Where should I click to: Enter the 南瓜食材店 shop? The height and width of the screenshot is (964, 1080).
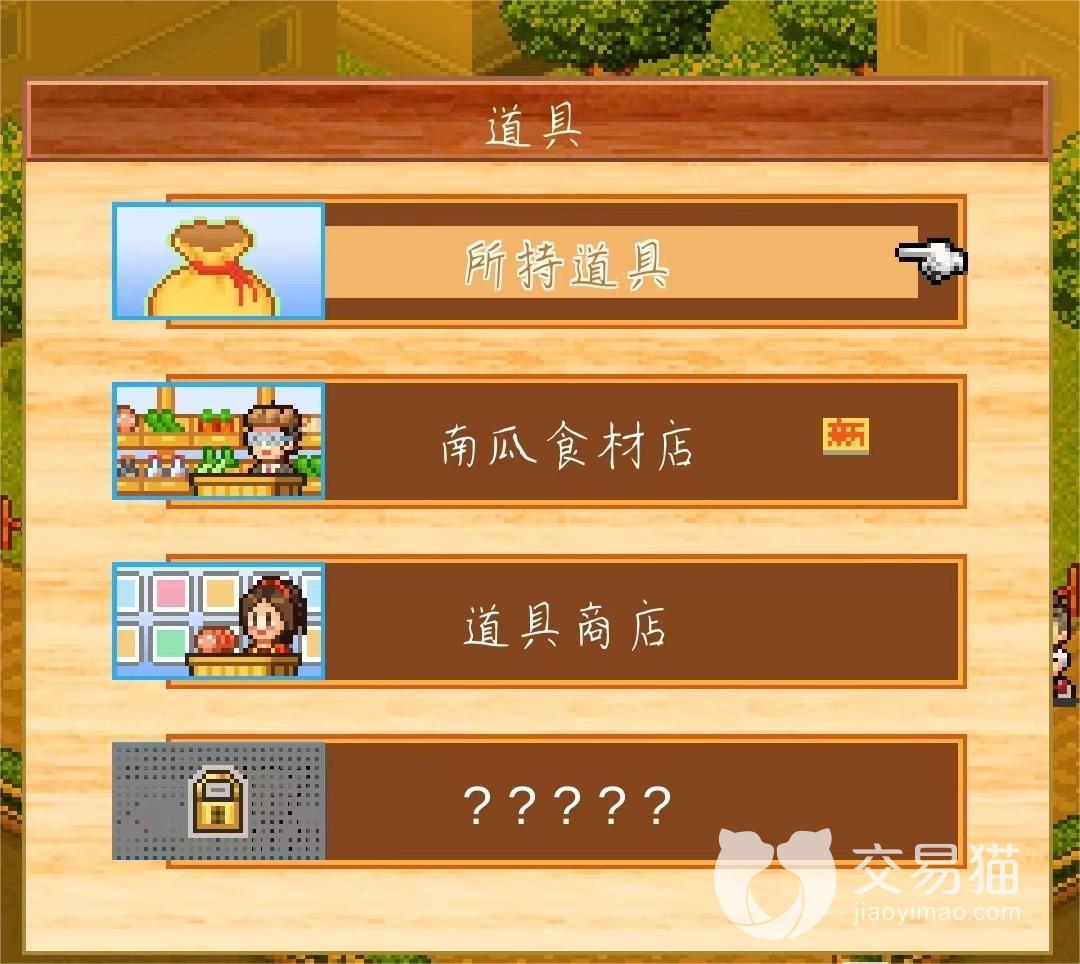coord(566,442)
